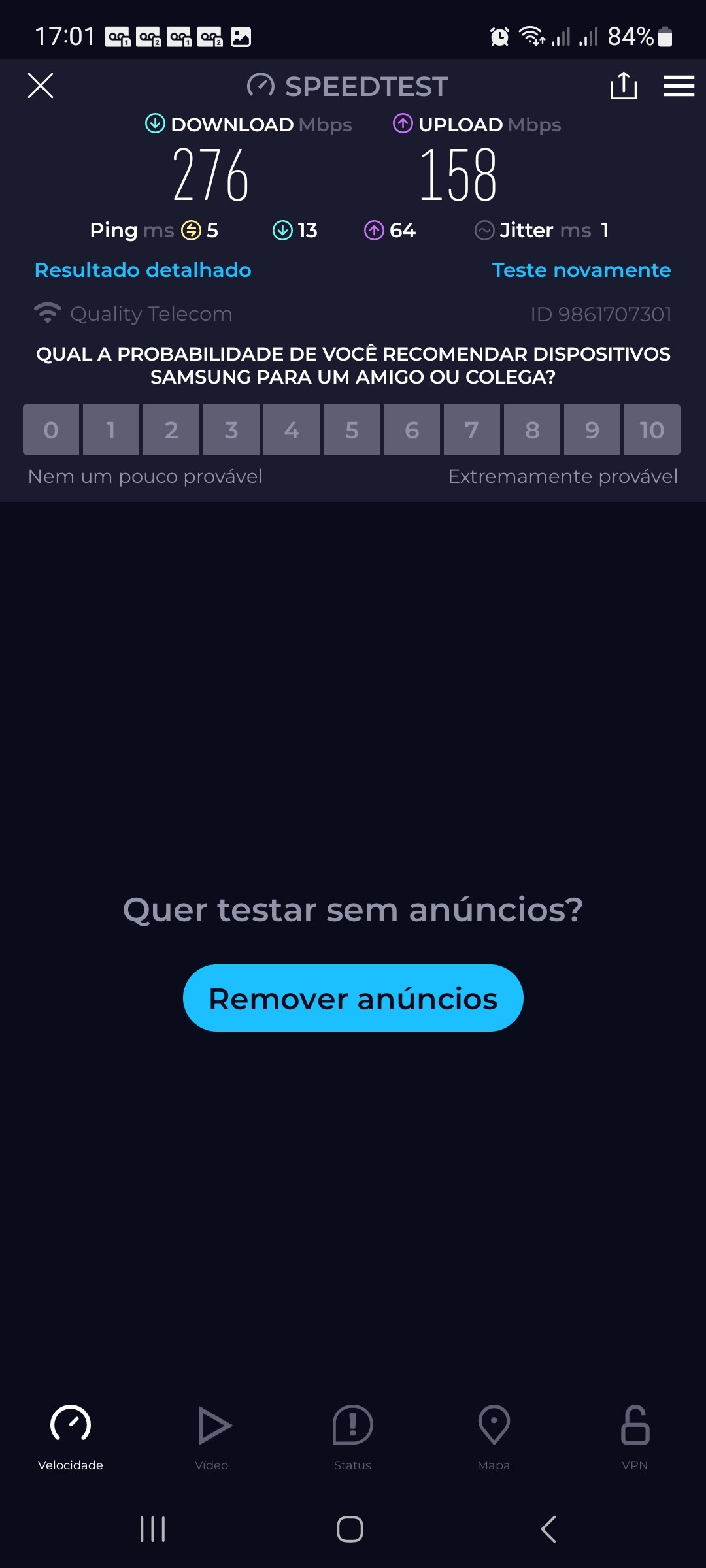Open the hamburger menu
The width and height of the screenshot is (706, 1568).
pyautogui.click(x=679, y=86)
